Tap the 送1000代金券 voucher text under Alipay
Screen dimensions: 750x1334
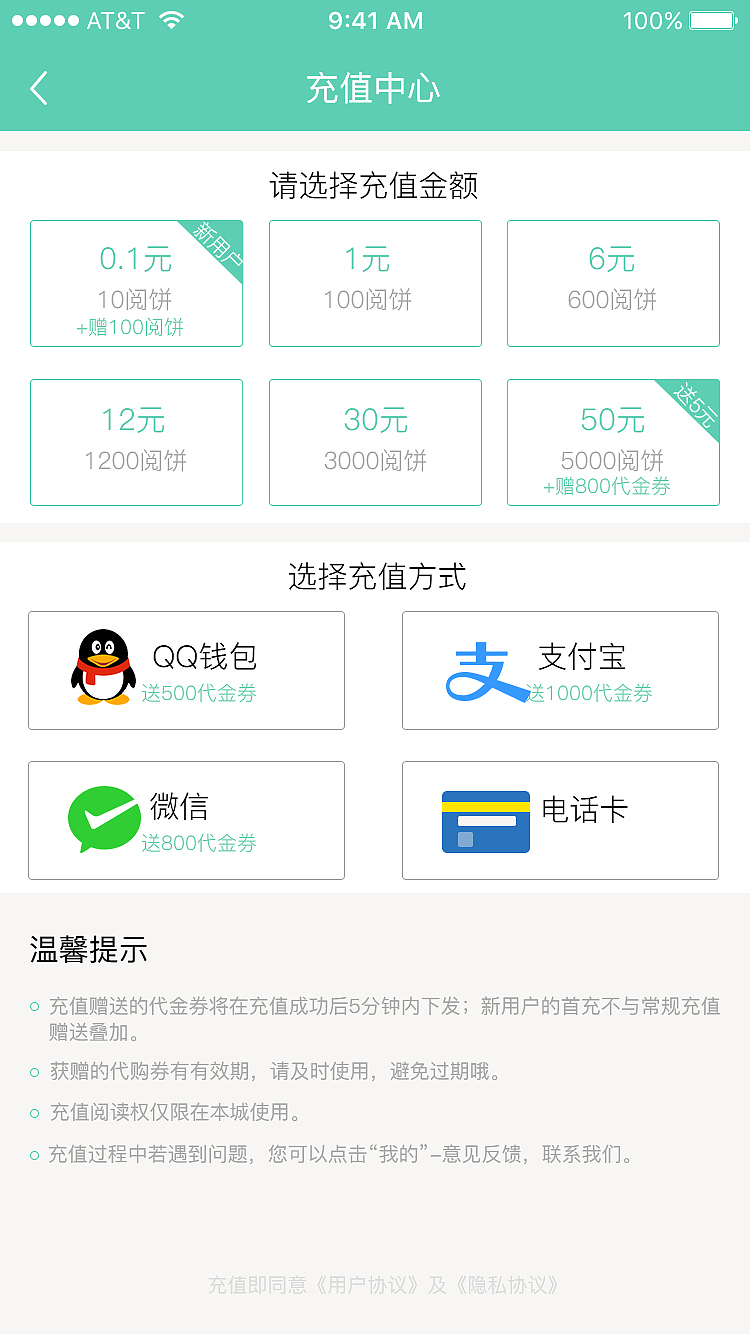[x=592, y=690]
